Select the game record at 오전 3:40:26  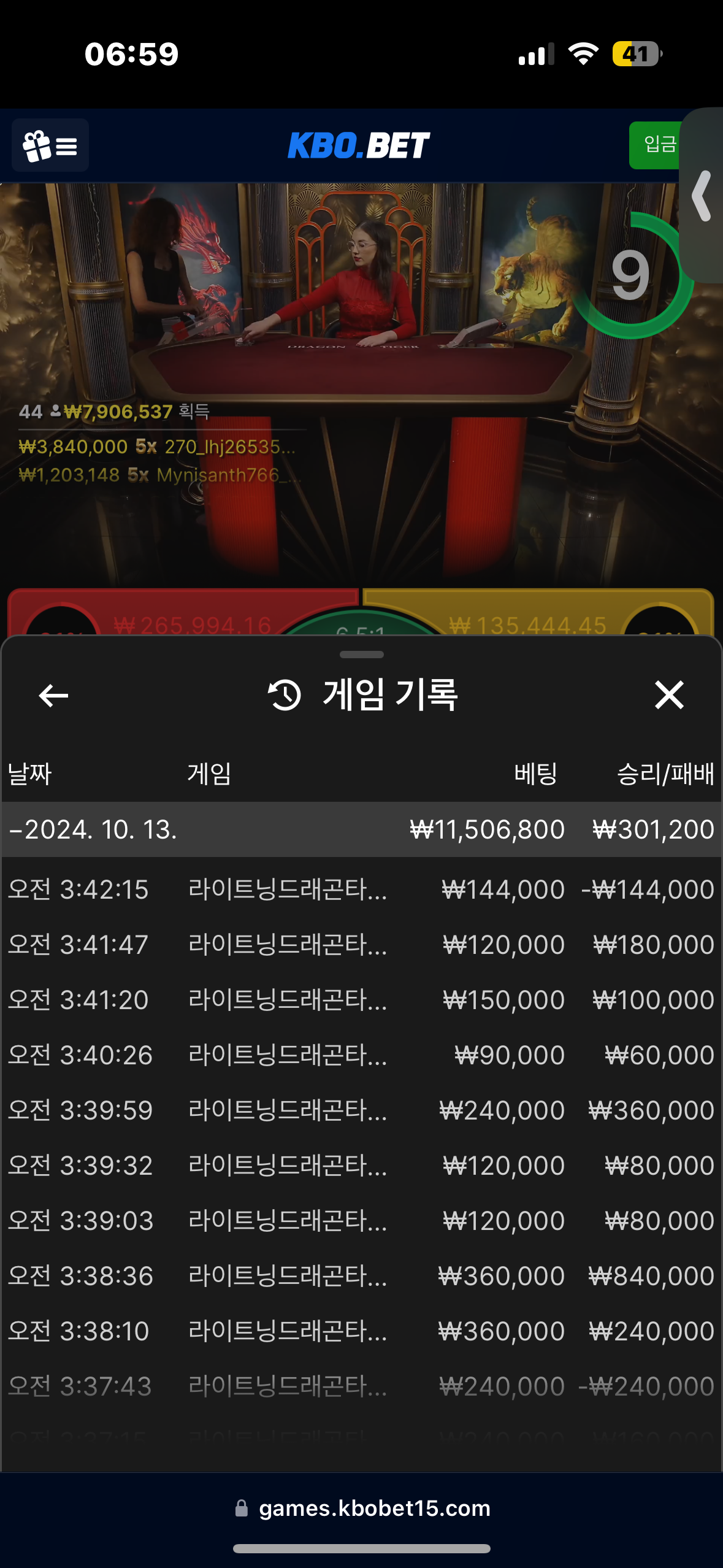[x=361, y=1055]
